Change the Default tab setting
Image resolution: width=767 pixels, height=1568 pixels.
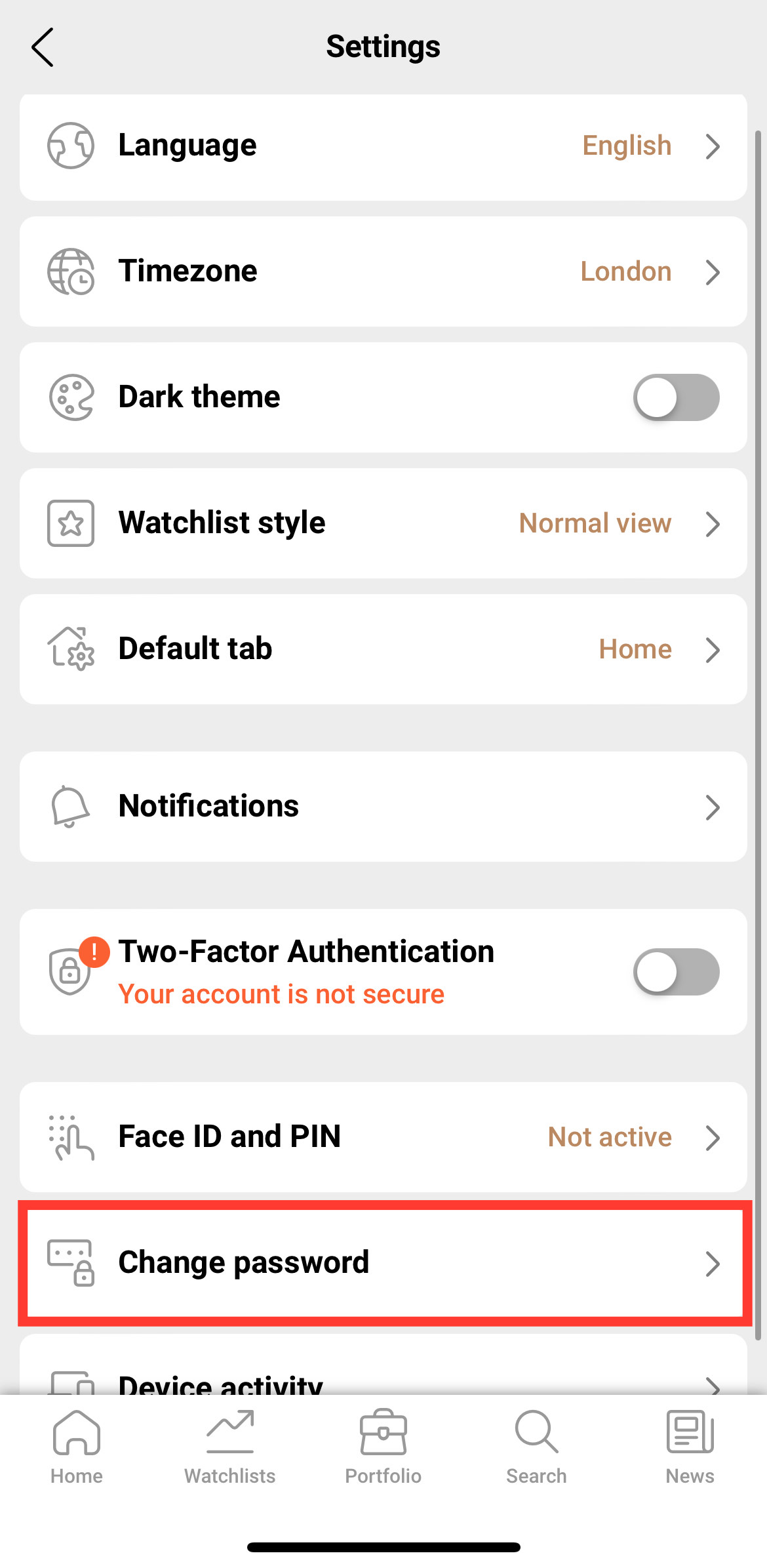tap(383, 649)
